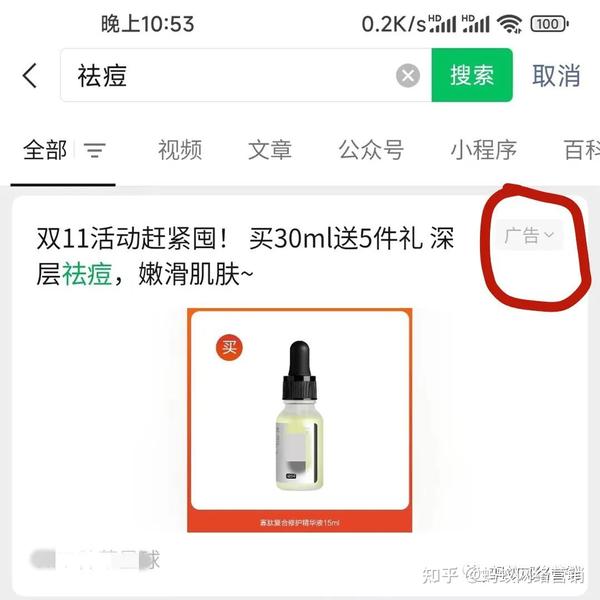
Task: Select the 全部 tab
Action: click(x=45, y=151)
